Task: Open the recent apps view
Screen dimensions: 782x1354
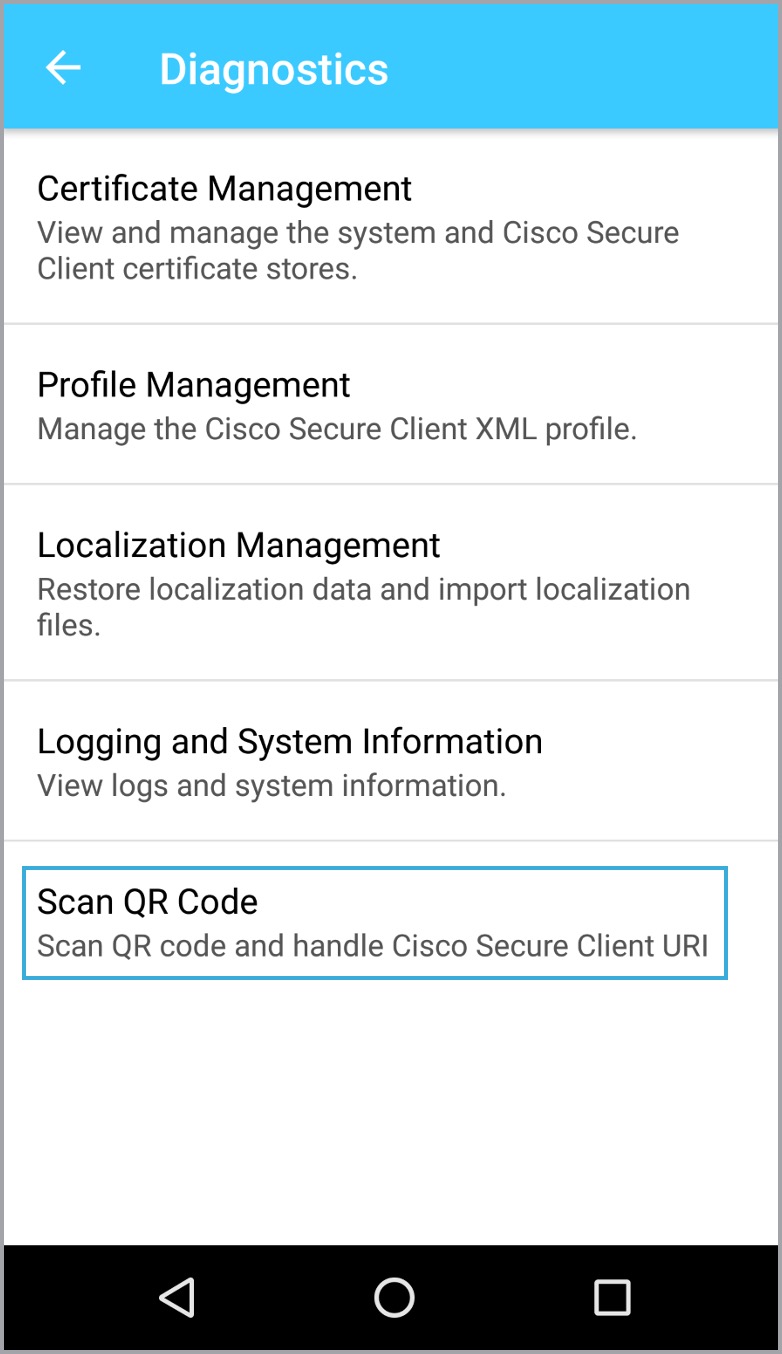Action: pyautogui.click(x=612, y=1297)
